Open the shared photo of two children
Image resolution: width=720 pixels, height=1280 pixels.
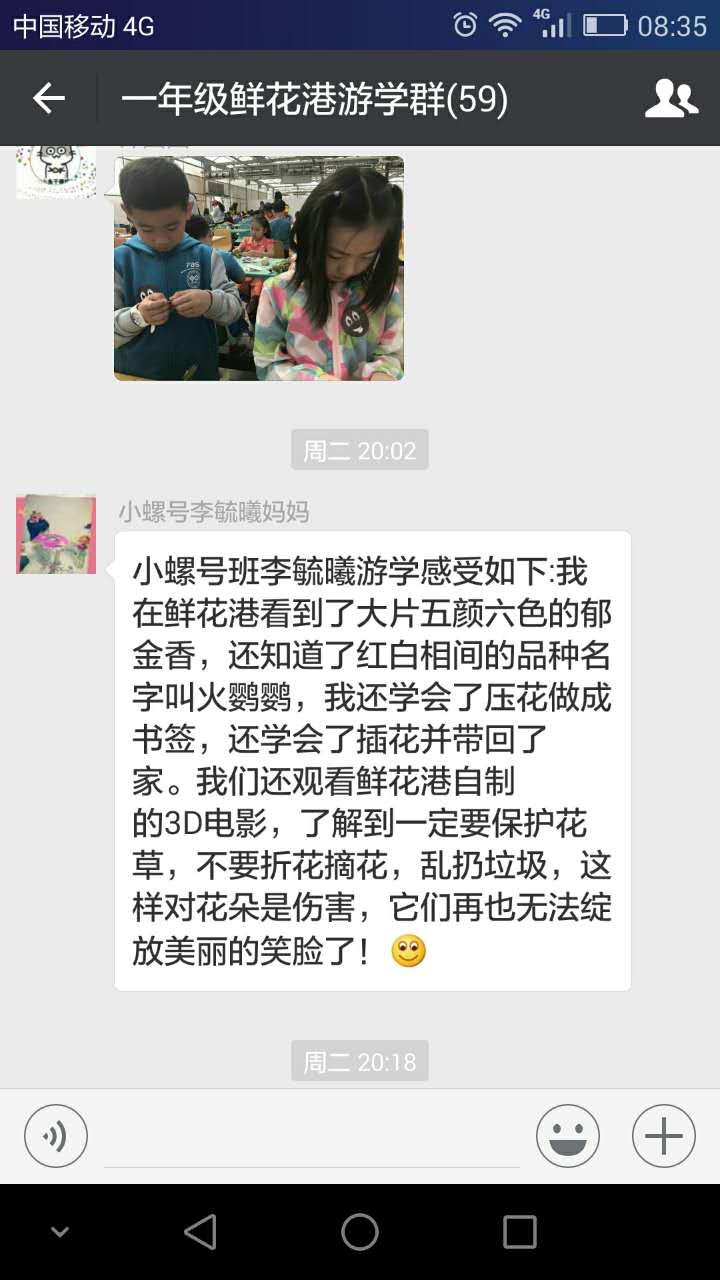point(258,268)
